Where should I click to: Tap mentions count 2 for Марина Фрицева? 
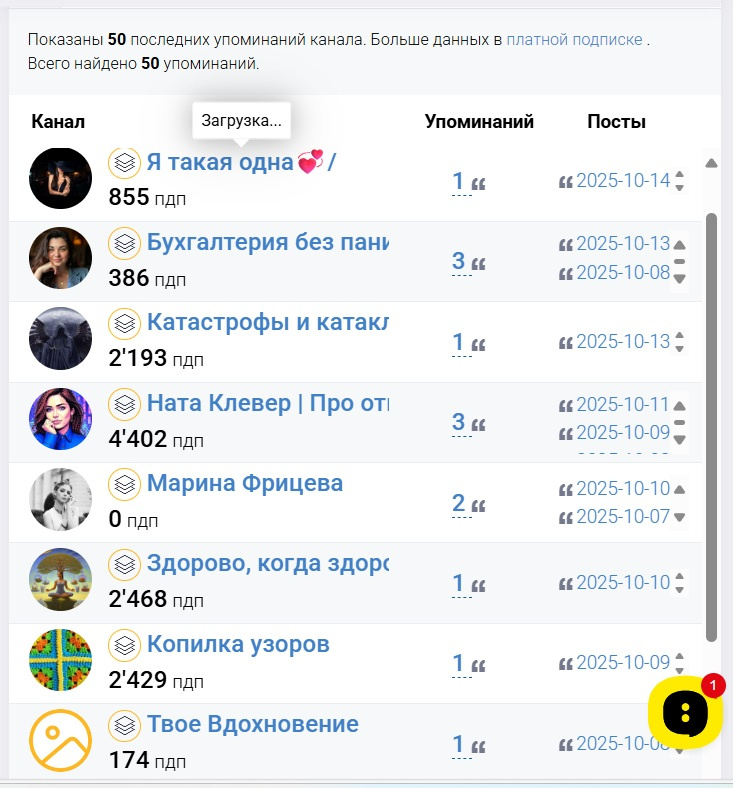pos(459,503)
